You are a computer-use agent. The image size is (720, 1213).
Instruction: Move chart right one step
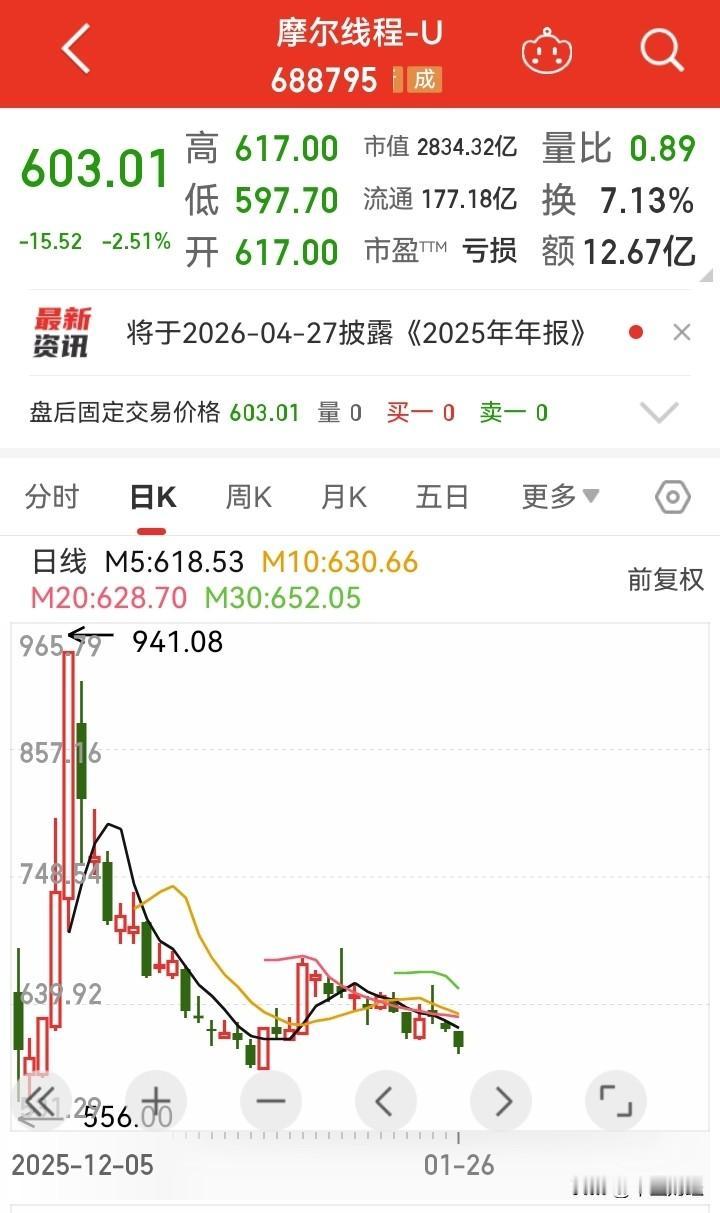(501, 1101)
